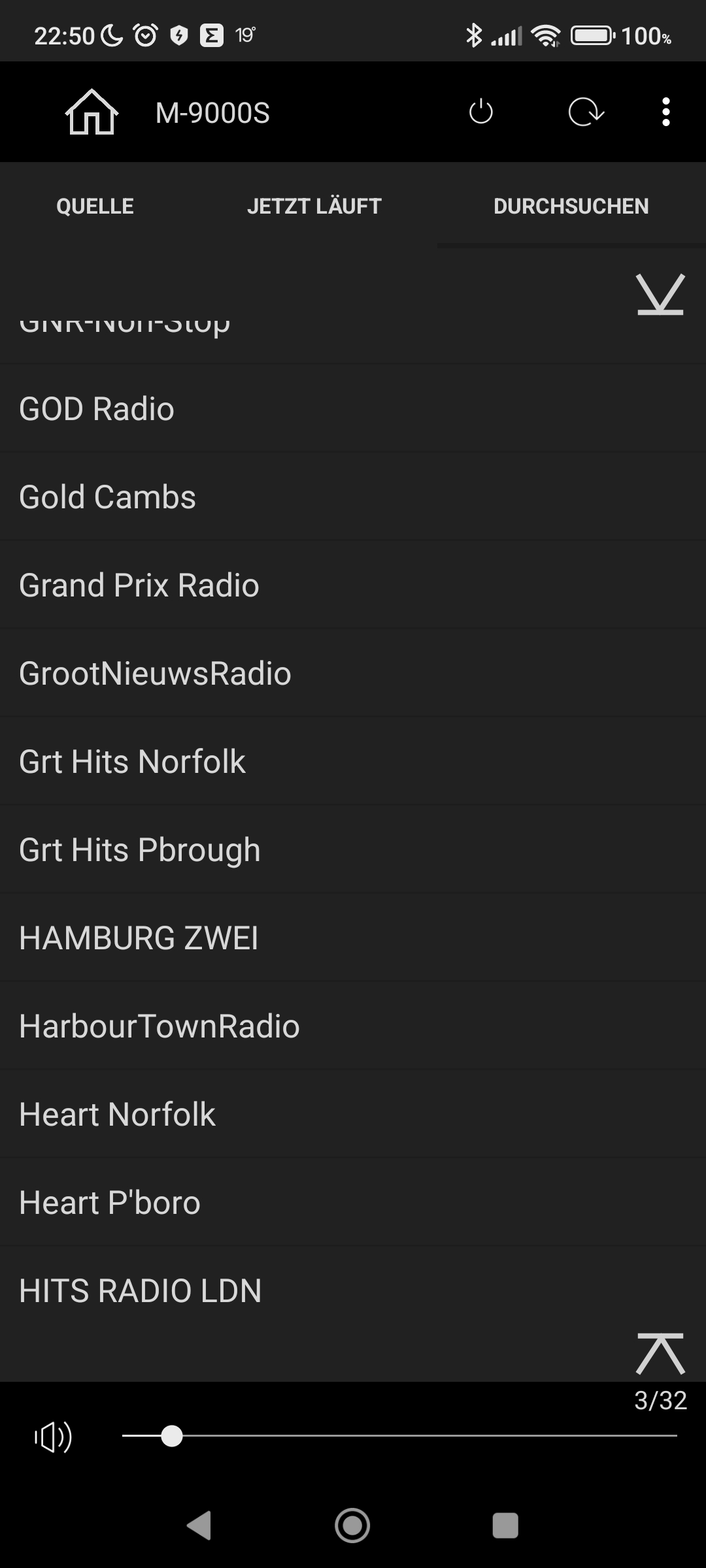The height and width of the screenshot is (1568, 706).
Task: Open the overflow menu
Action: point(665,112)
